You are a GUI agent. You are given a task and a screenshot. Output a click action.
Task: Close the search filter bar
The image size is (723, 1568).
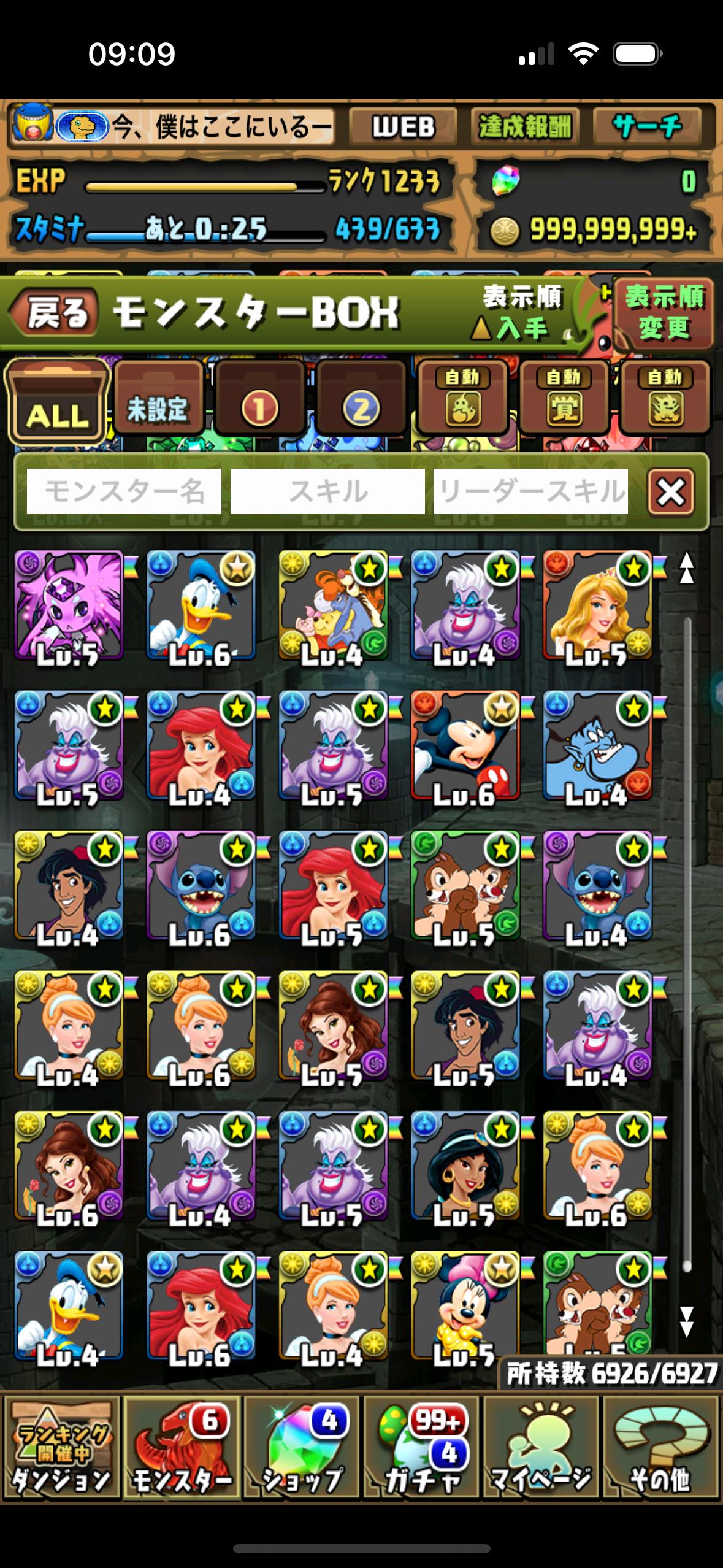pos(671,491)
